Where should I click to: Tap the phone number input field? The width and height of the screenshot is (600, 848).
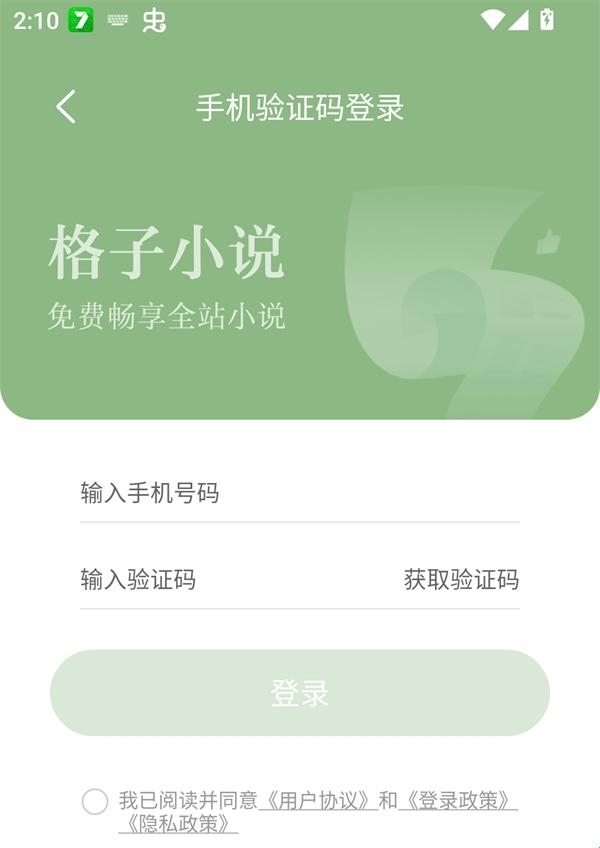click(298, 493)
